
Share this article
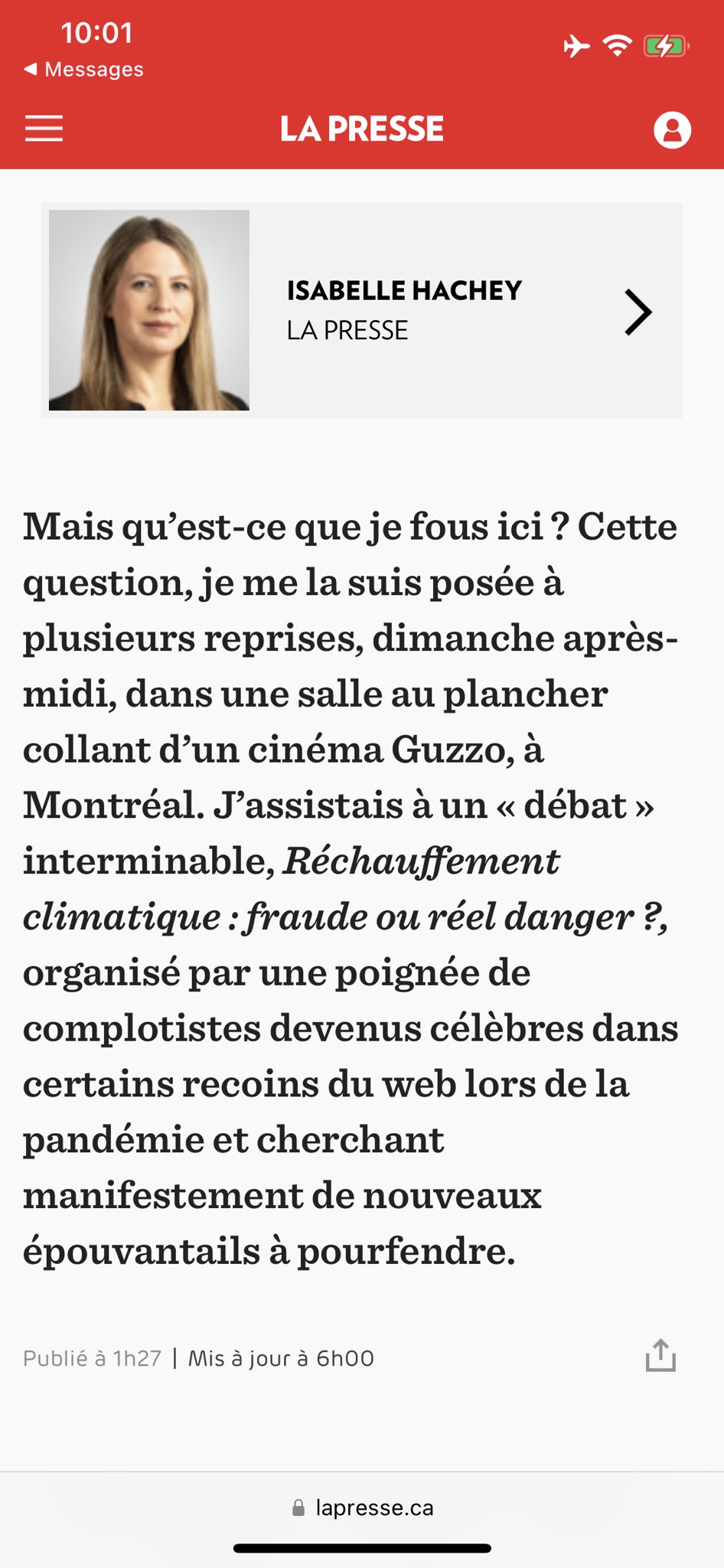point(660,1354)
